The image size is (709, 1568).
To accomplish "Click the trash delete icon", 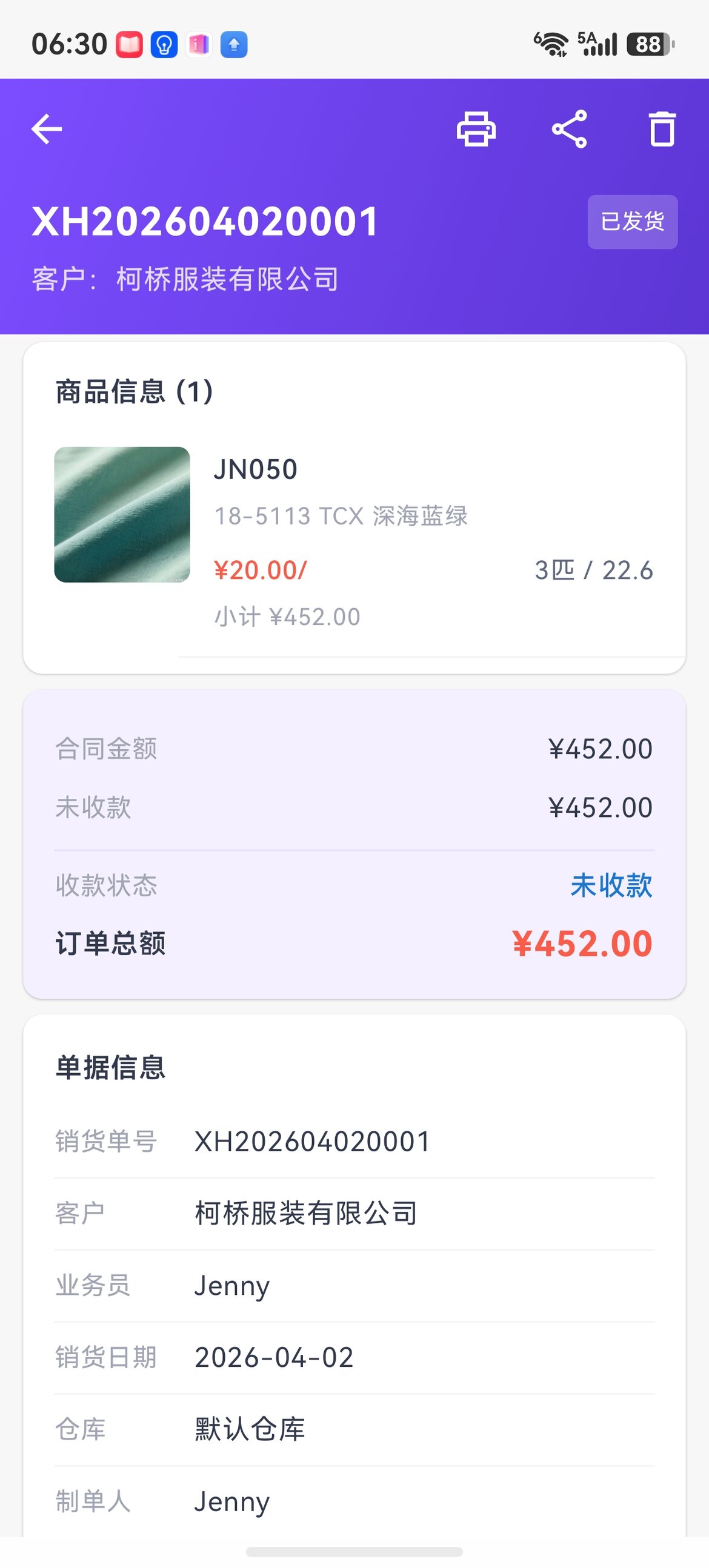I will [x=662, y=128].
